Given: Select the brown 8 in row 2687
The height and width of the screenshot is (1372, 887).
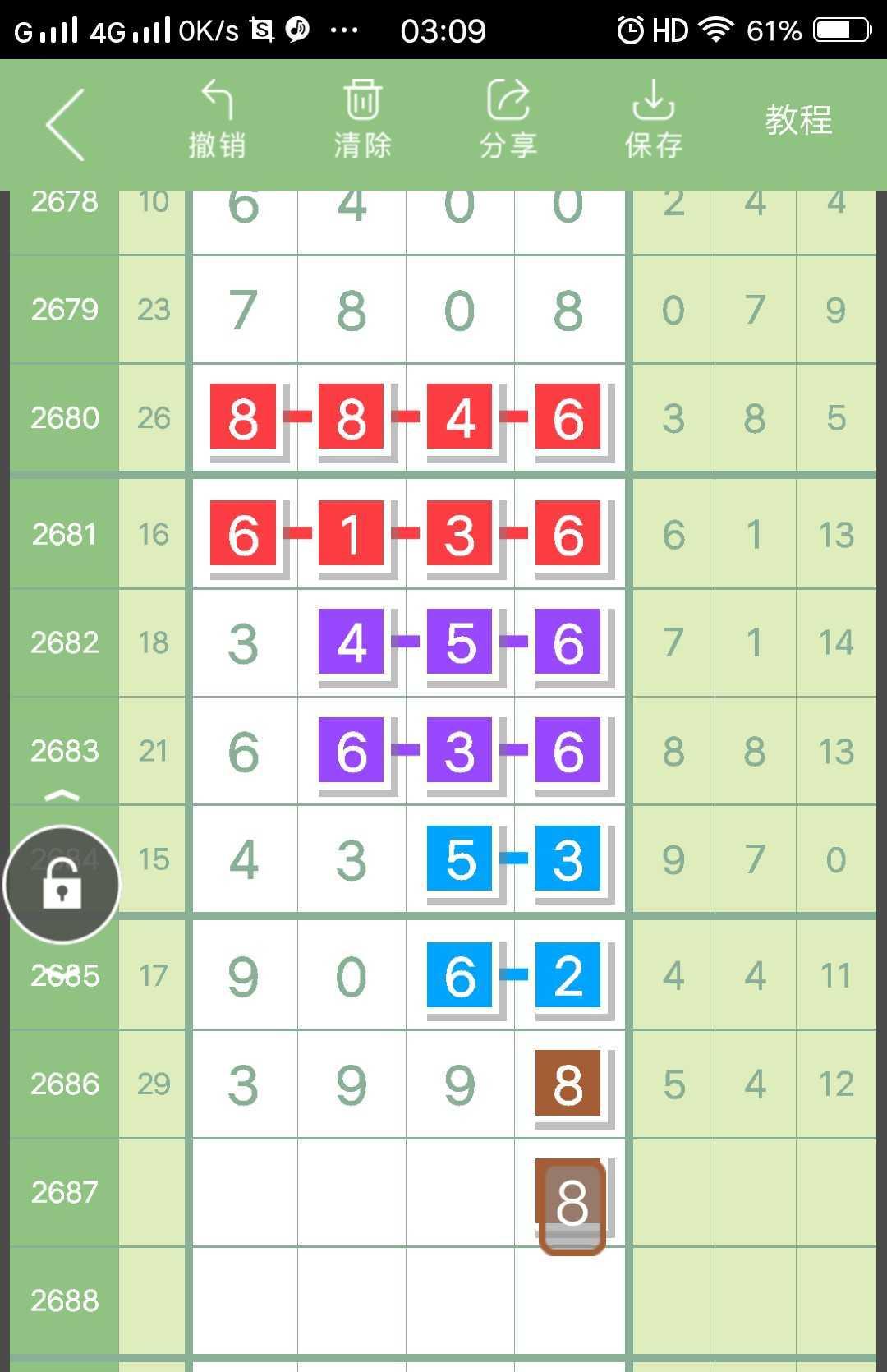Looking at the screenshot, I should tap(572, 1204).
